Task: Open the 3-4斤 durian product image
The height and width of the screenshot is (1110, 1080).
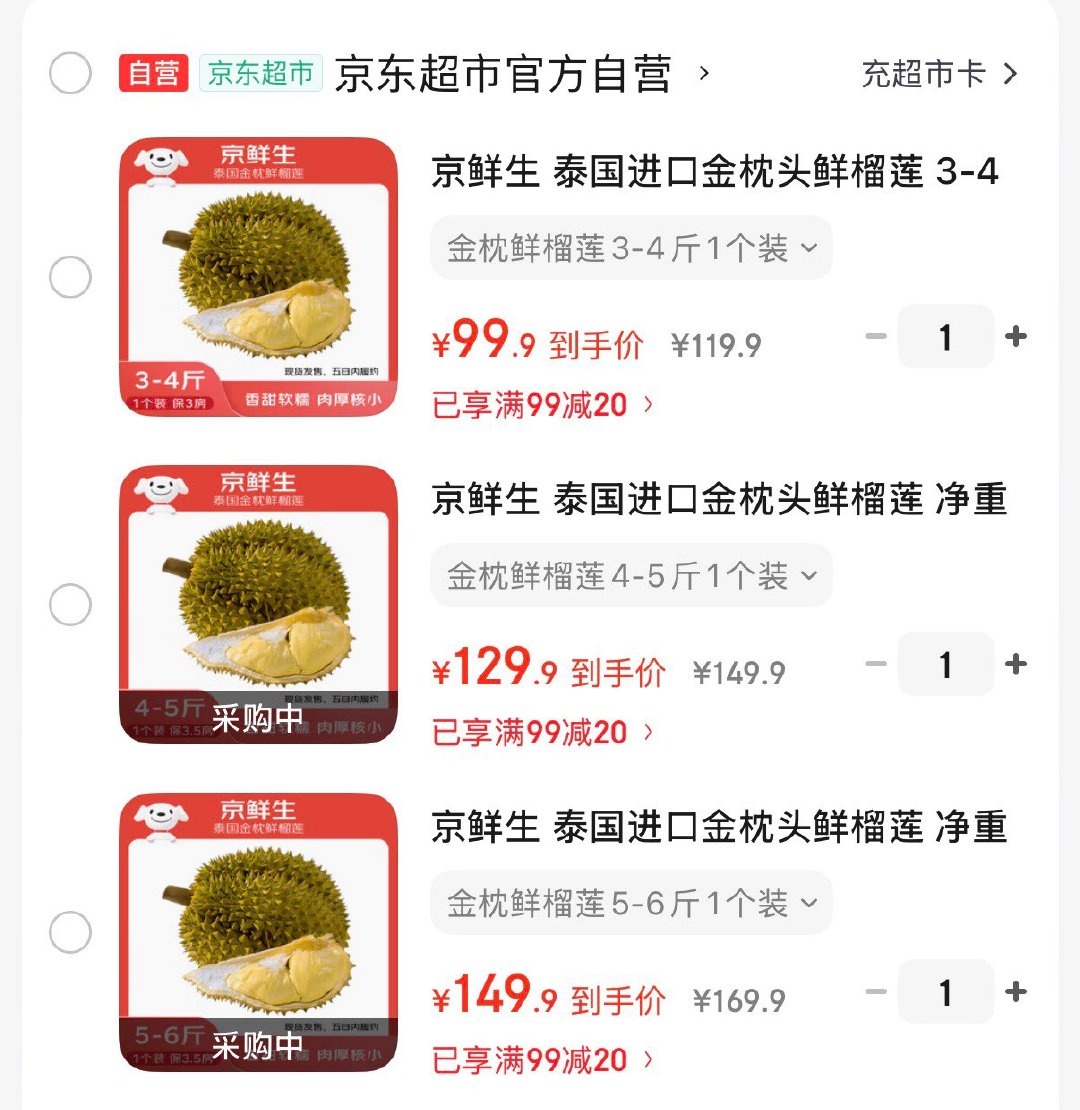Action: click(258, 277)
